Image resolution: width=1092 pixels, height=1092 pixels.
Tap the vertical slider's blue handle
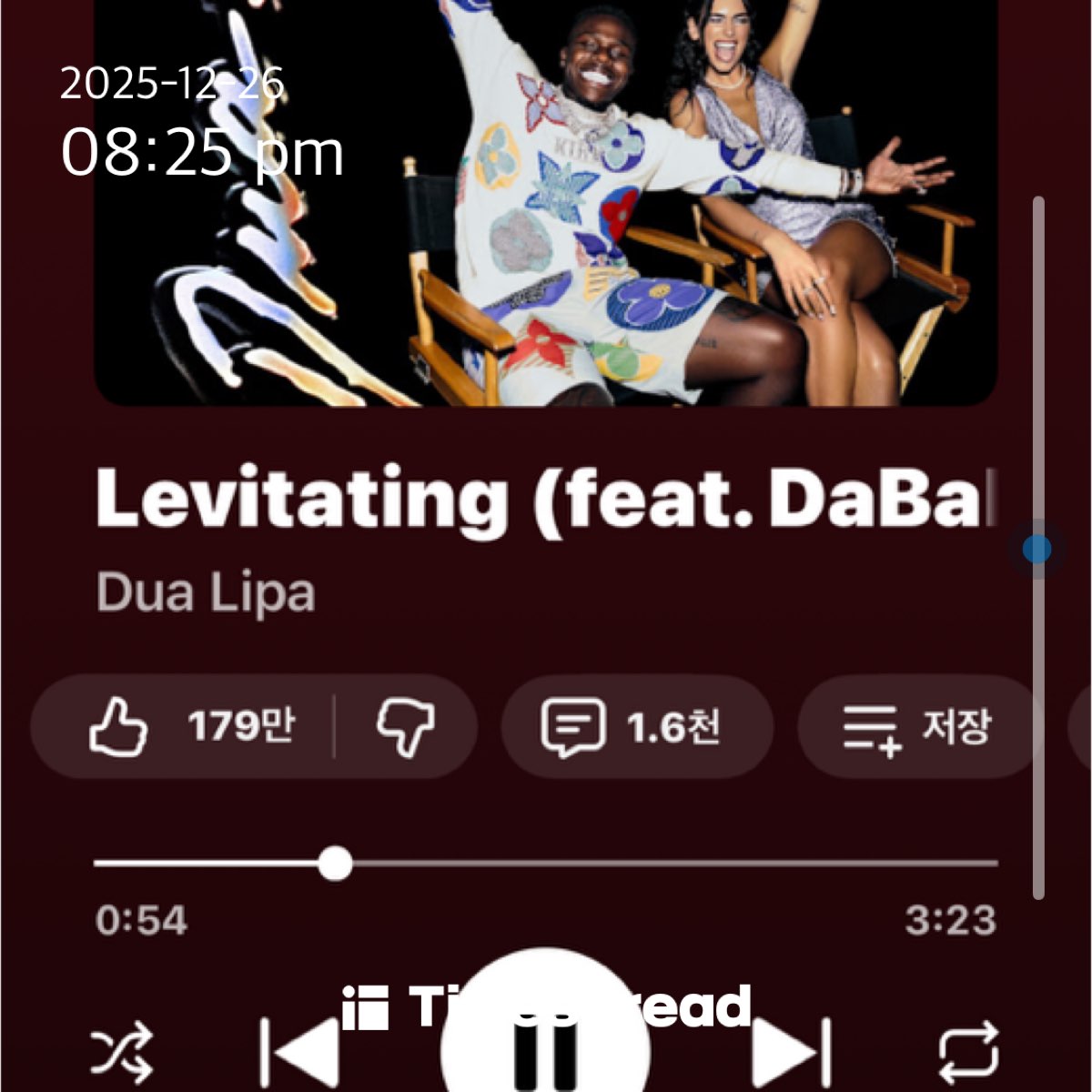1036,549
